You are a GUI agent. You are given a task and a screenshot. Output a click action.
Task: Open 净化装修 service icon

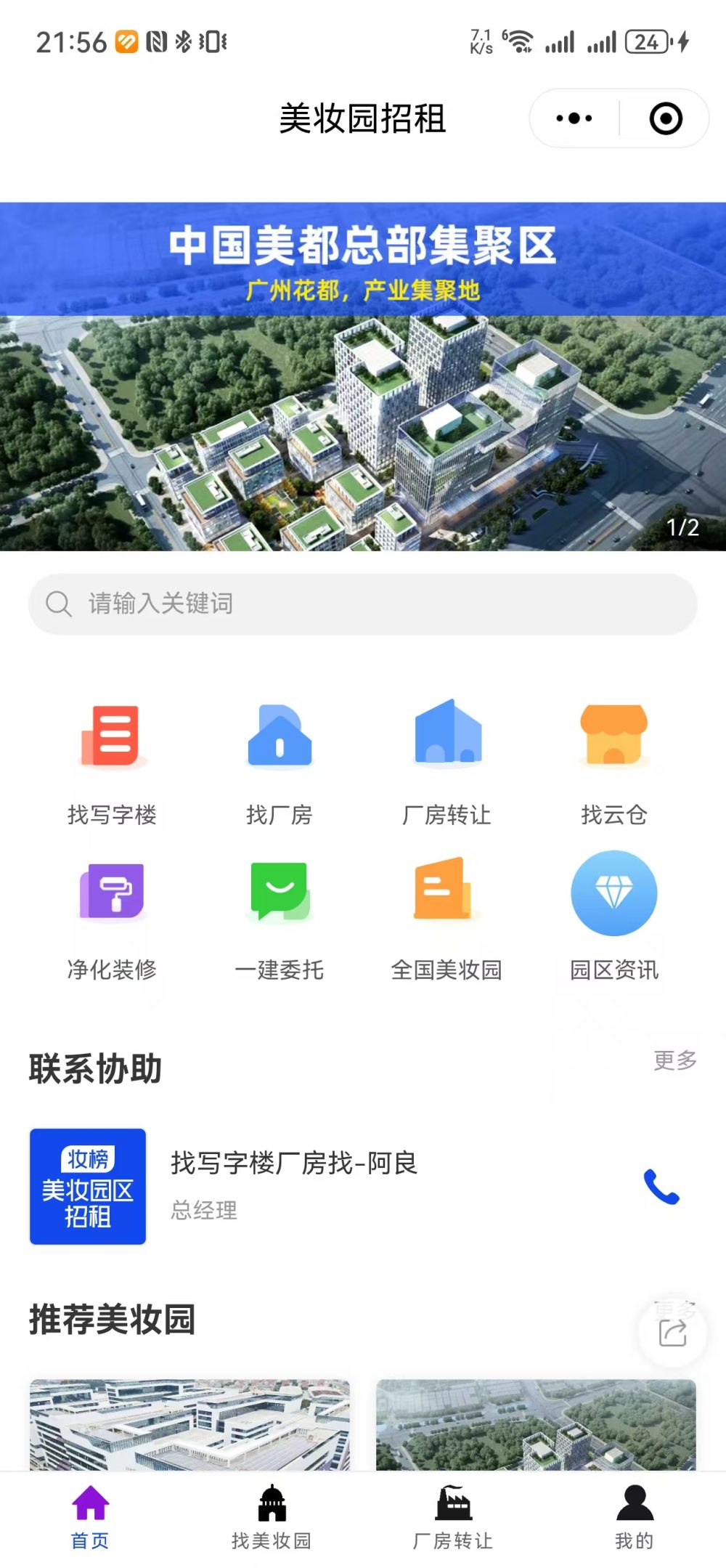point(111,892)
